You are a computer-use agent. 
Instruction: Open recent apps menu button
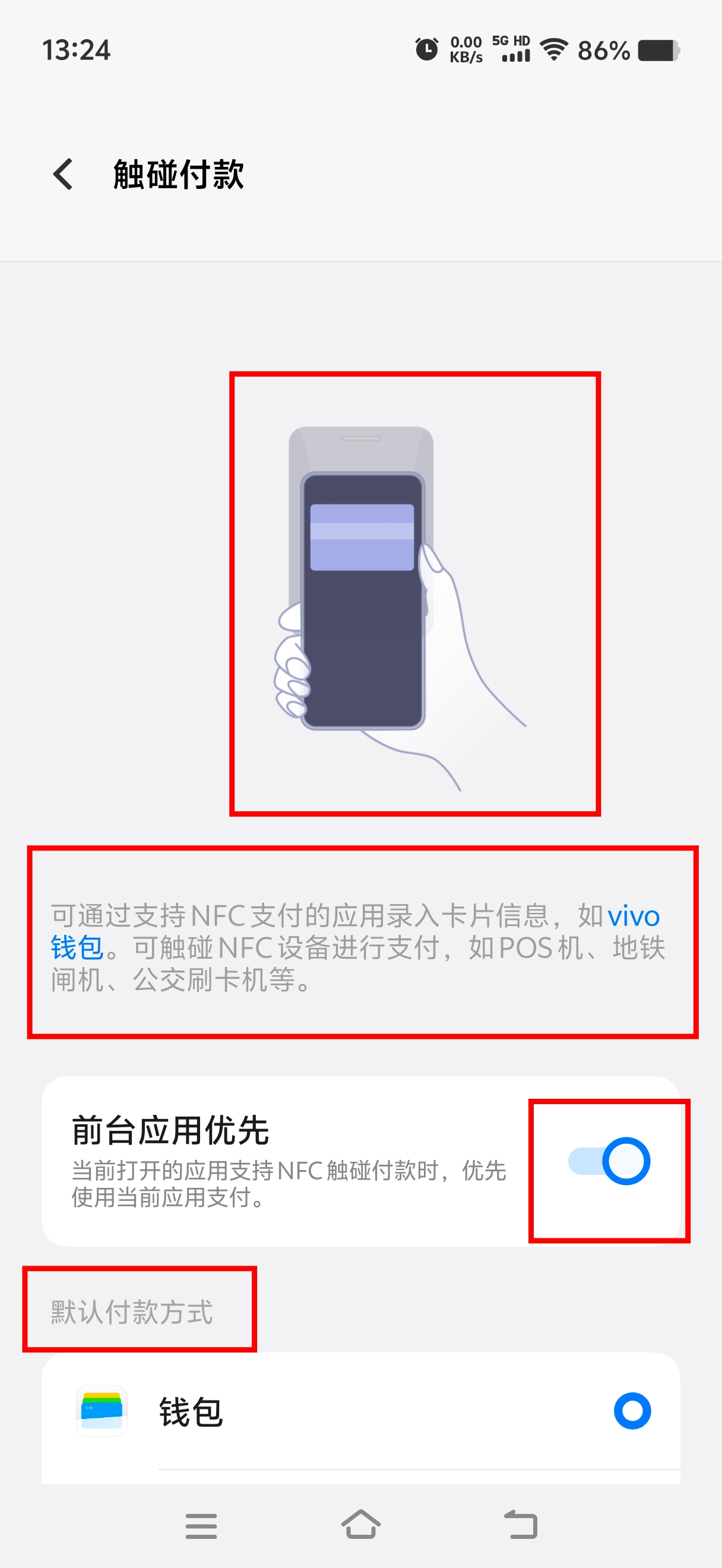pyautogui.click(x=201, y=1525)
